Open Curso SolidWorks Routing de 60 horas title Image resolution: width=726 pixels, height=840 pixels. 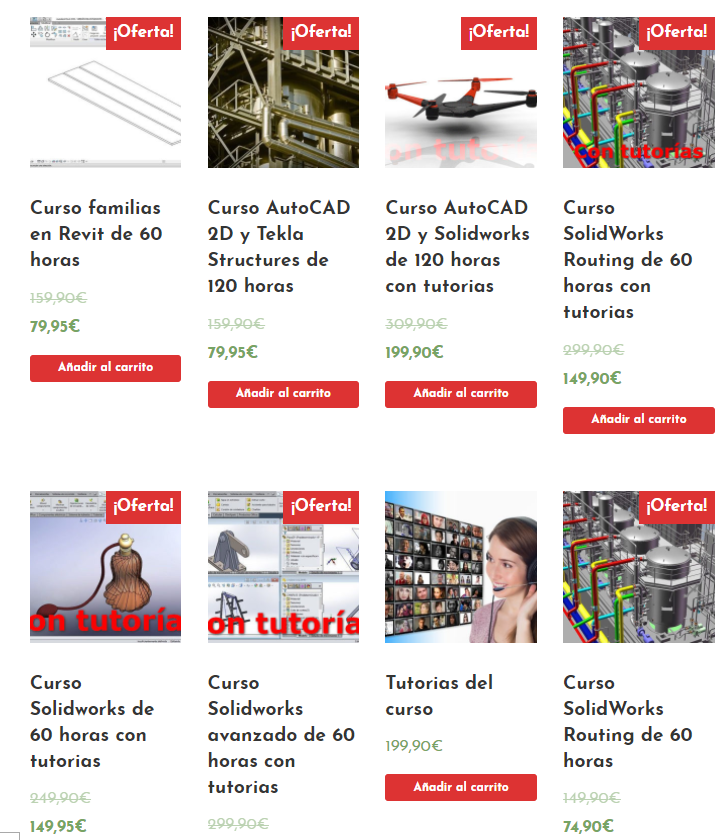click(x=627, y=721)
